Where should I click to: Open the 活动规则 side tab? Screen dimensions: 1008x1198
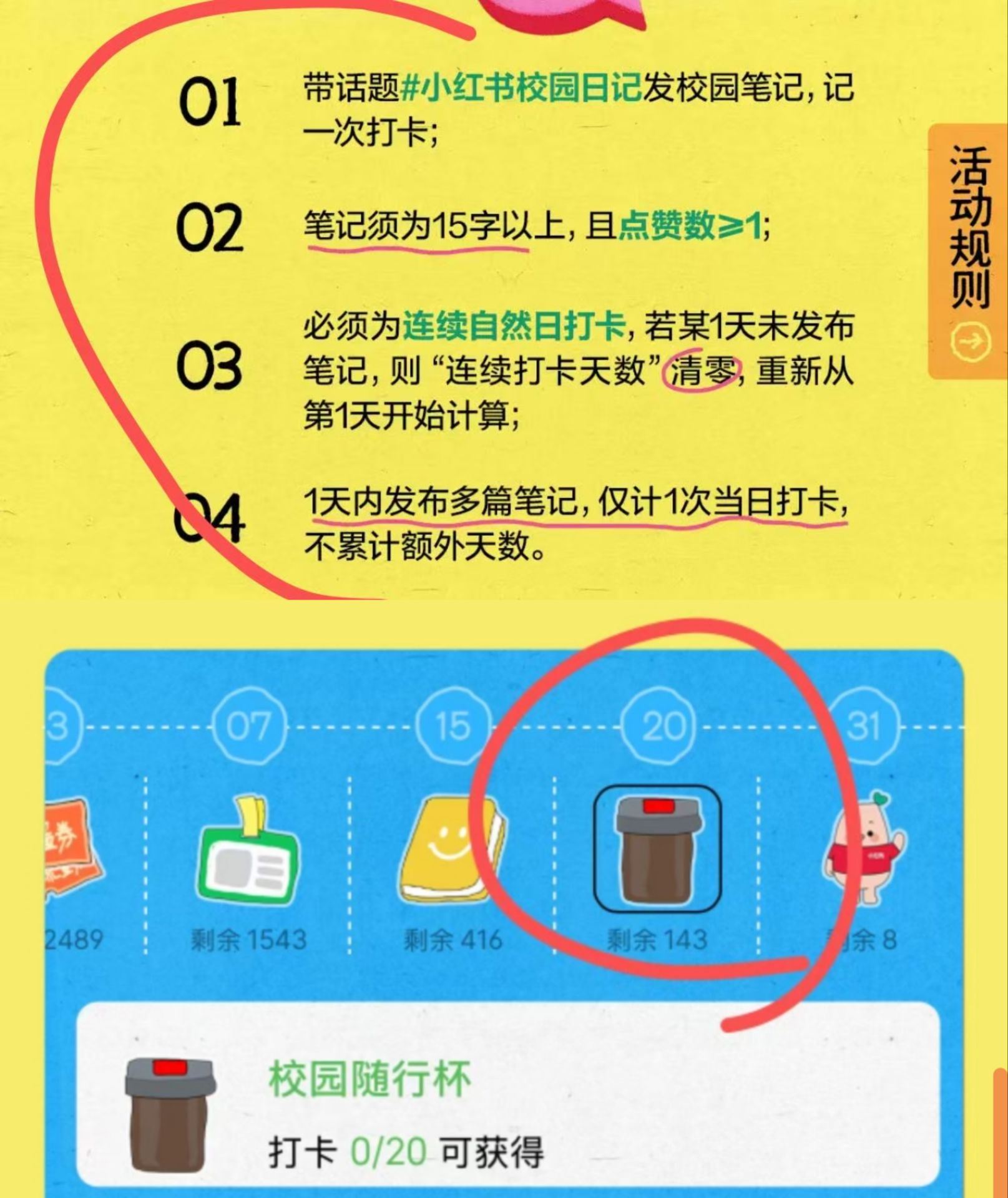point(968,251)
